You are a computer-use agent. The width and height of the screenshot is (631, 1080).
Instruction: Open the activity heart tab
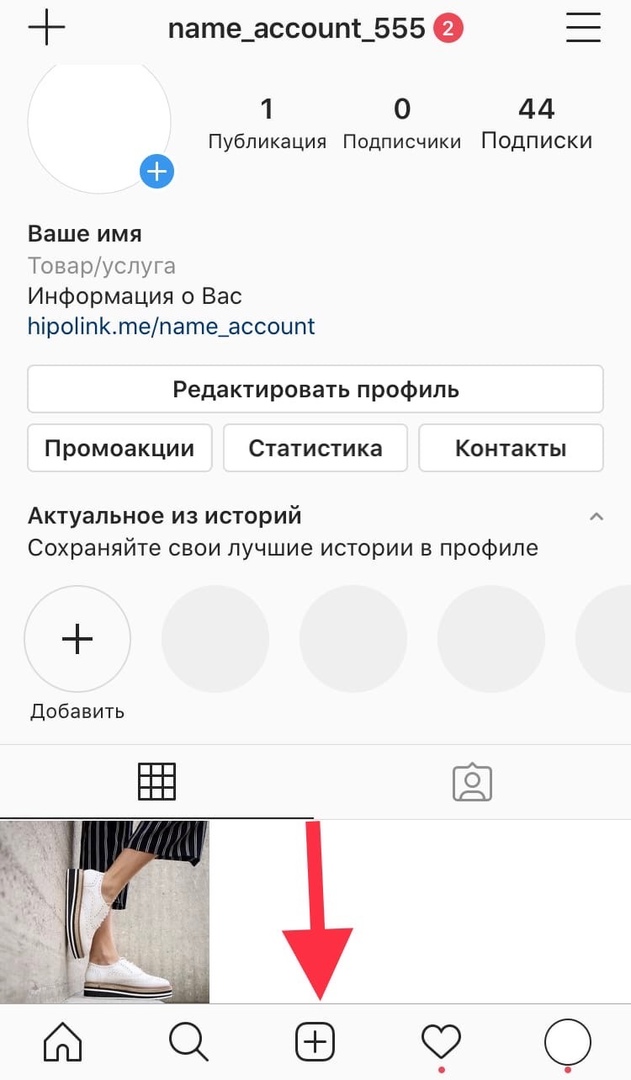click(441, 1043)
